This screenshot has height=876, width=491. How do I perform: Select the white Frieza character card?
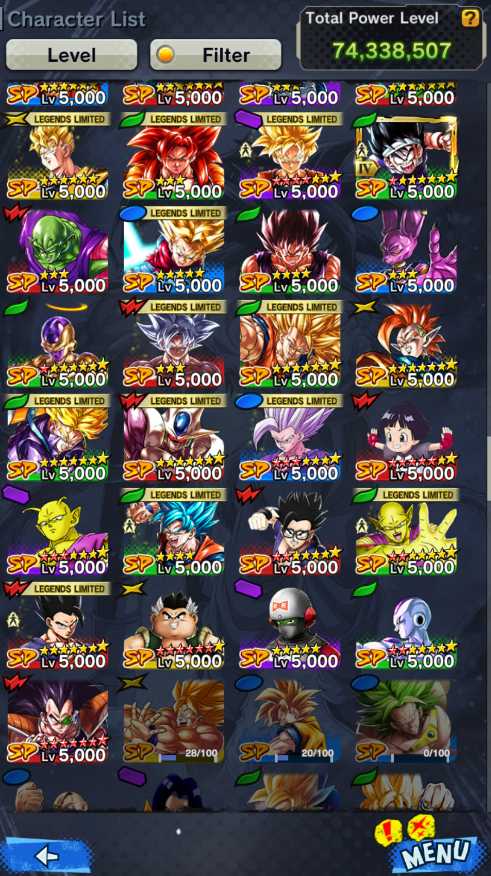(406, 626)
